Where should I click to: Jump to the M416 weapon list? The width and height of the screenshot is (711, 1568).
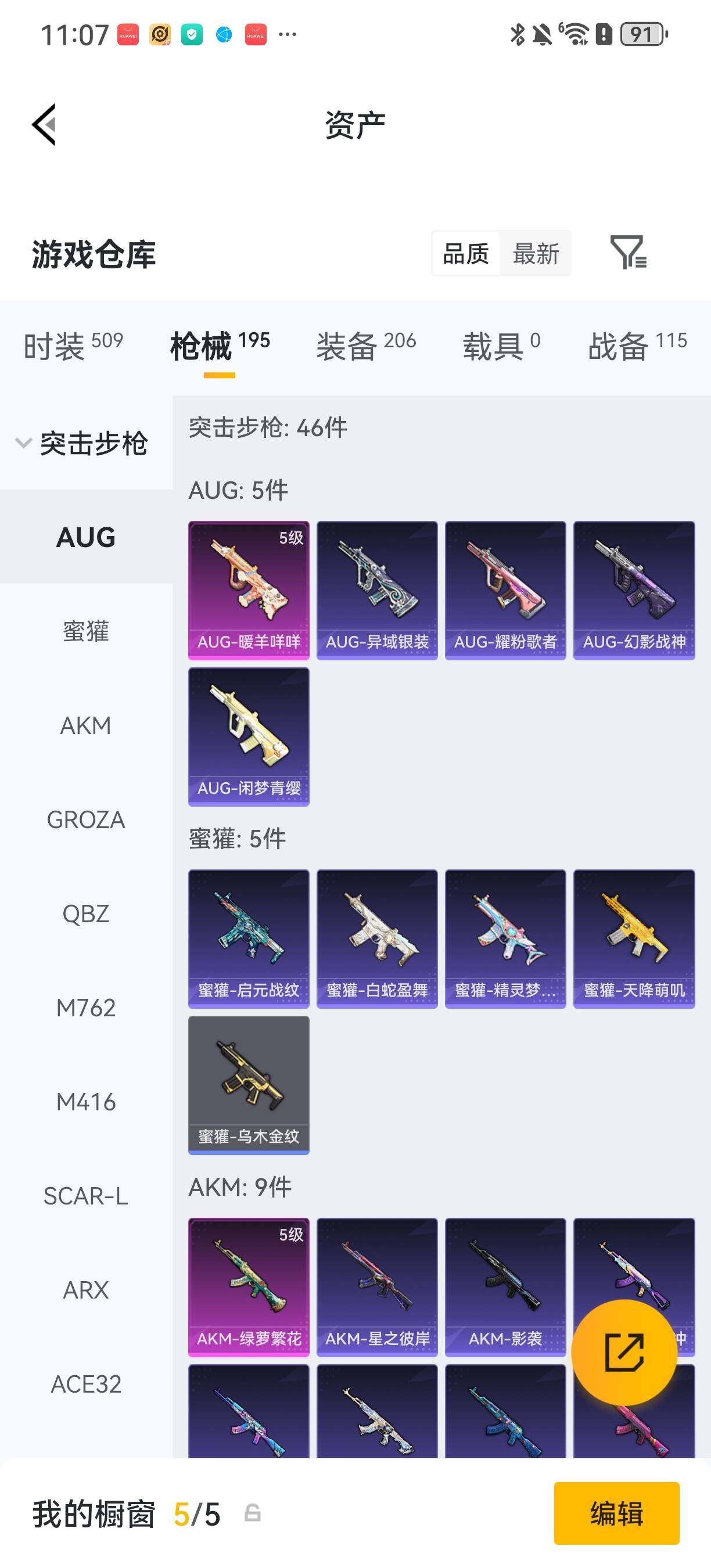(86, 1102)
